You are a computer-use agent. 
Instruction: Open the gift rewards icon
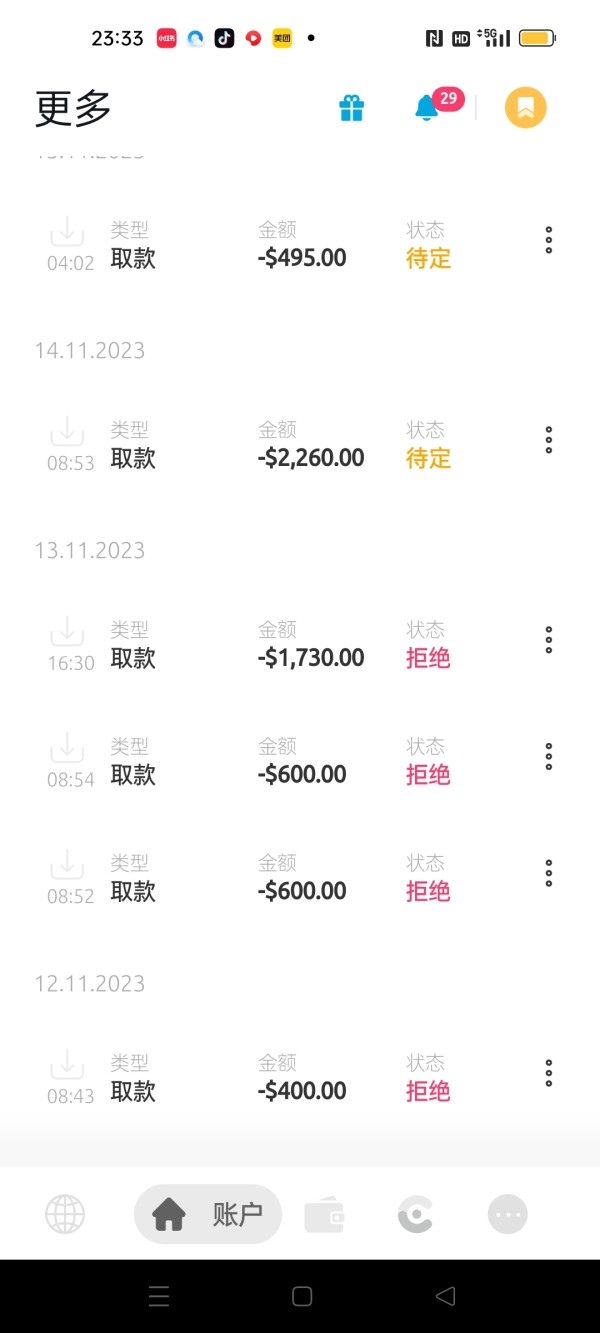click(351, 108)
